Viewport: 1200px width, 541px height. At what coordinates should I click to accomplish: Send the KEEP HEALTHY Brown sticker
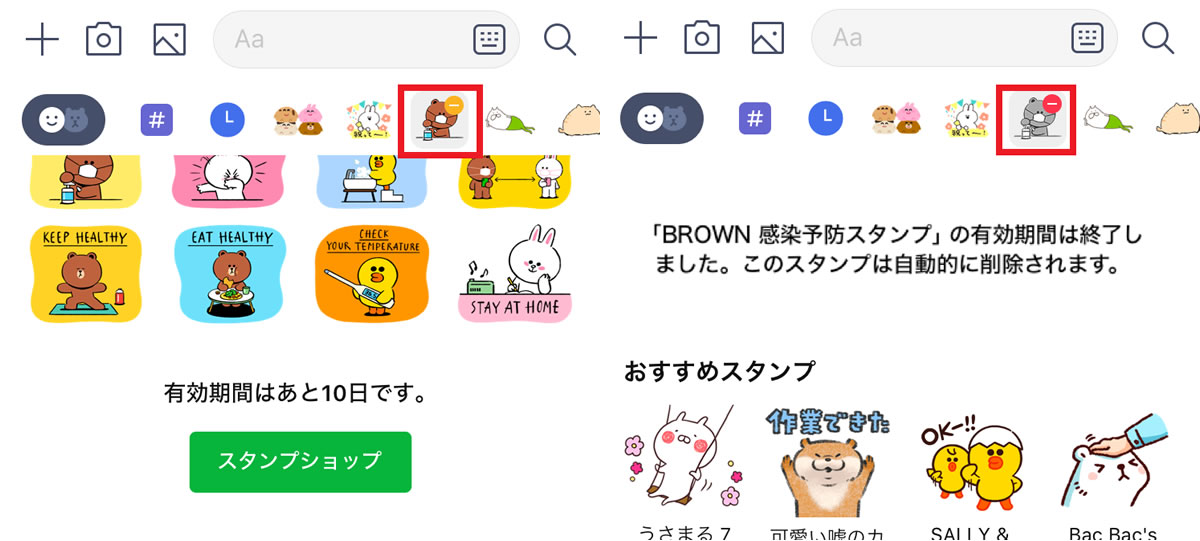(x=85, y=272)
